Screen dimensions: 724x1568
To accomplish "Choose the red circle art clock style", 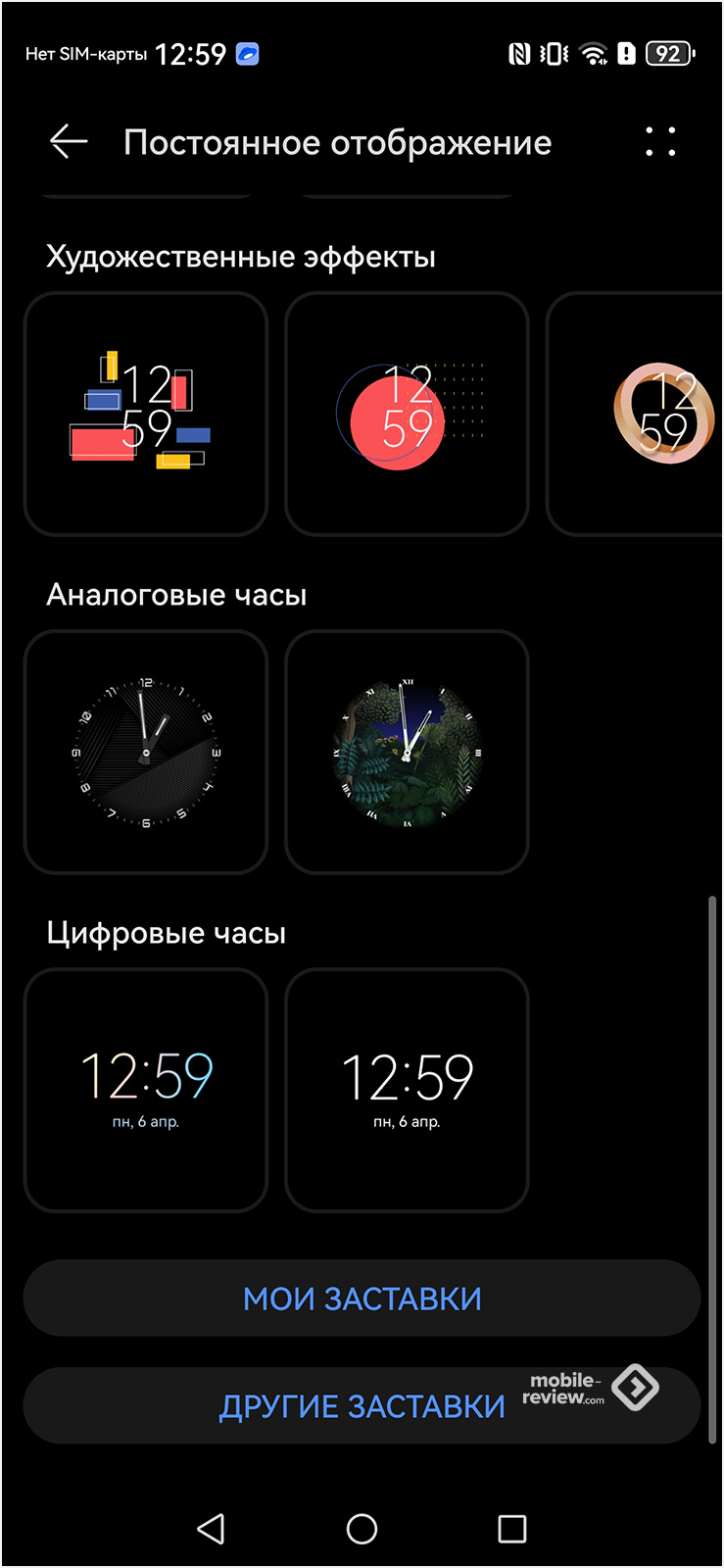I will coord(407,414).
